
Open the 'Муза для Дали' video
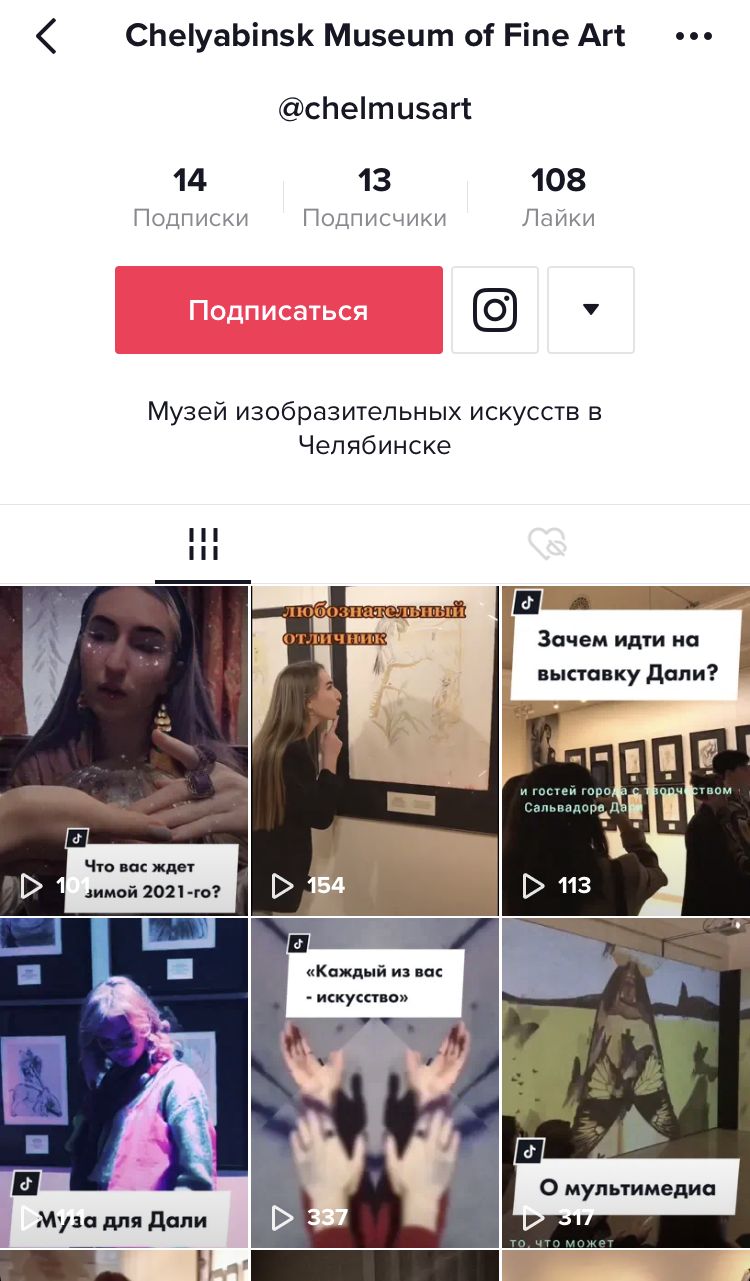click(124, 1082)
